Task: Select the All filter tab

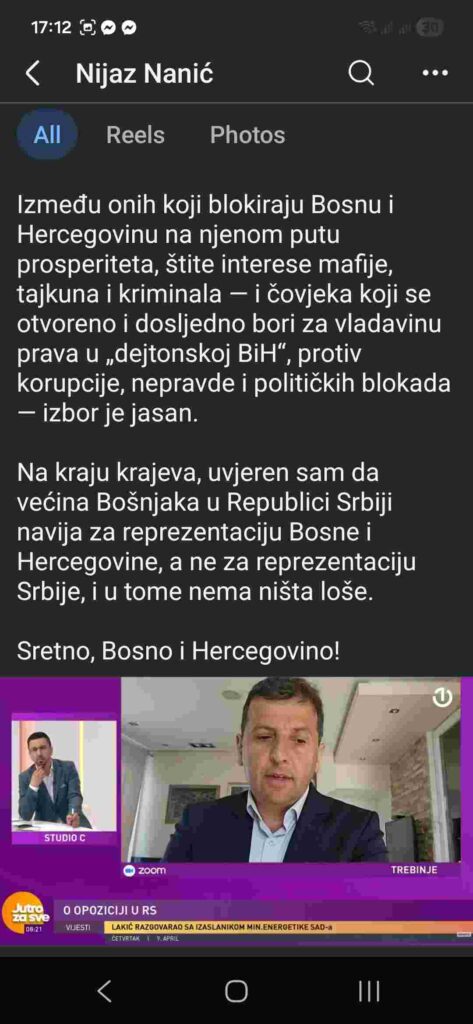Action: (47, 135)
